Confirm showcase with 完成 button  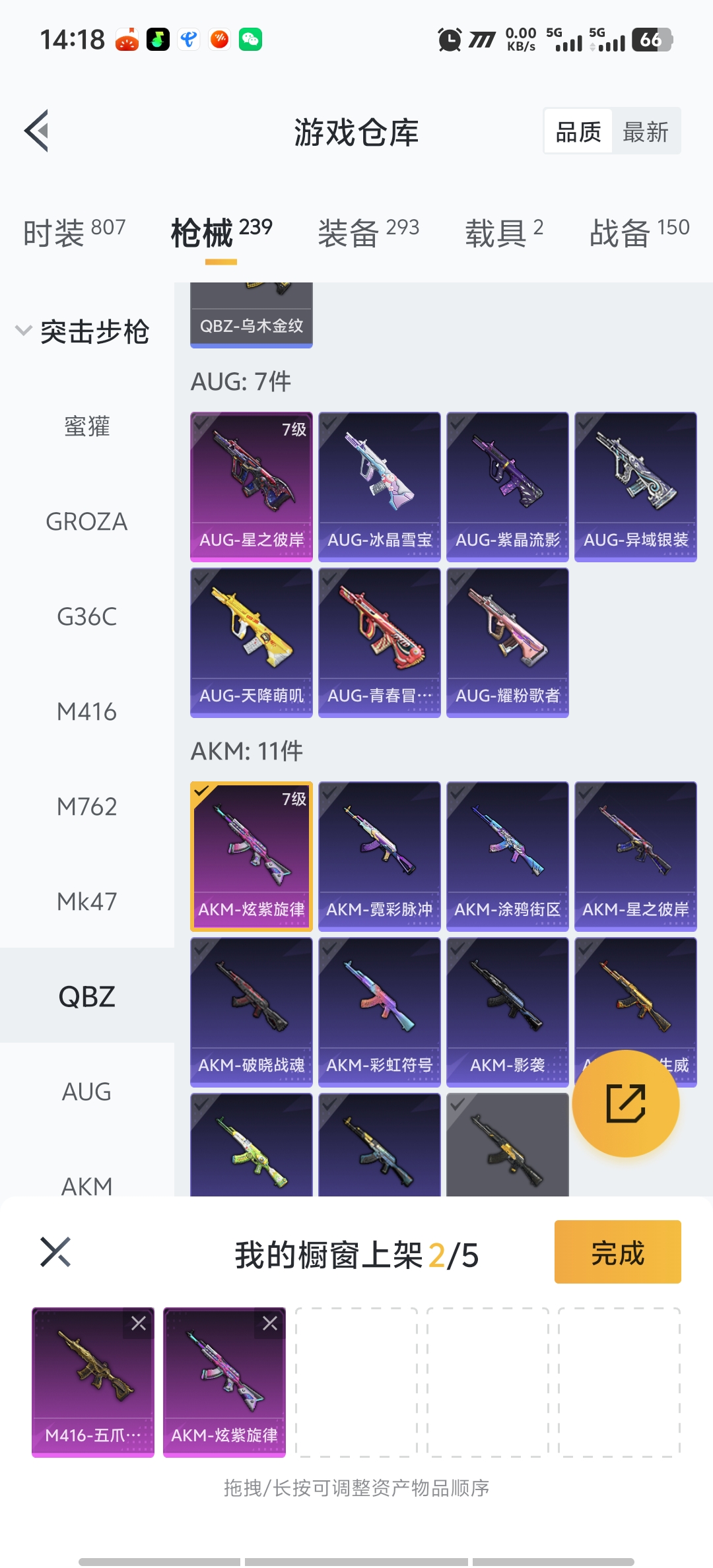pyautogui.click(x=617, y=1252)
